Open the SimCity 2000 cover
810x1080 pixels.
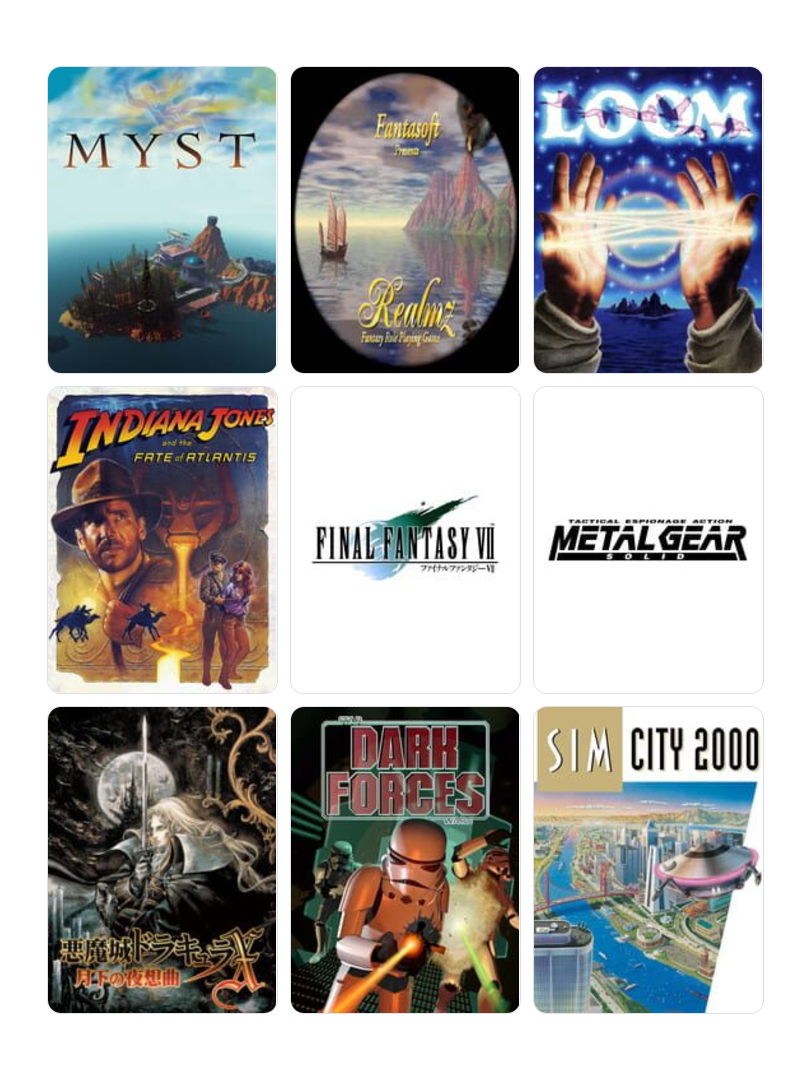pyautogui.click(x=648, y=860)
